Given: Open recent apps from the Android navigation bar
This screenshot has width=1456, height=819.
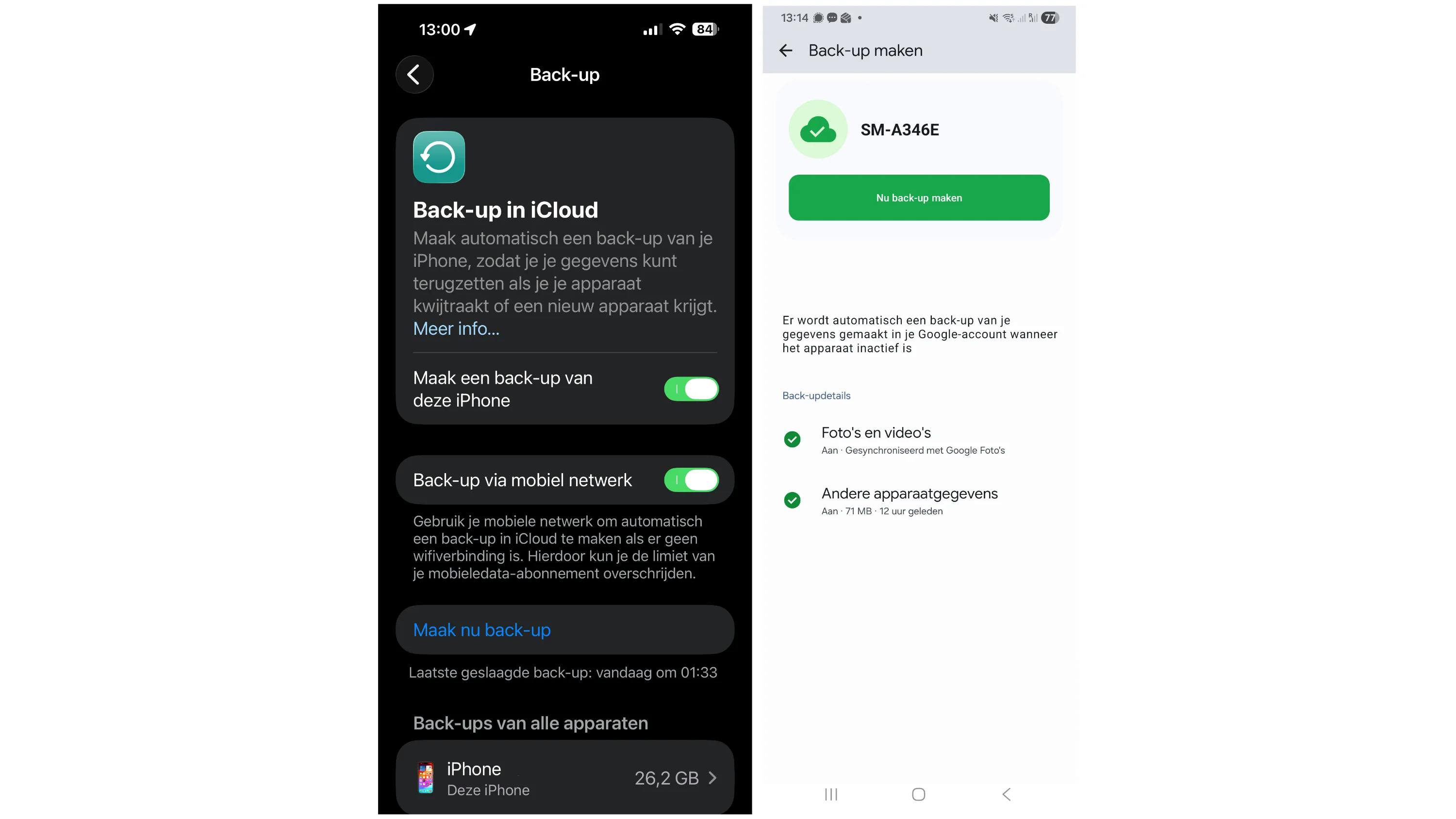Looking at the screenshot, I should (x=830, y=794).
